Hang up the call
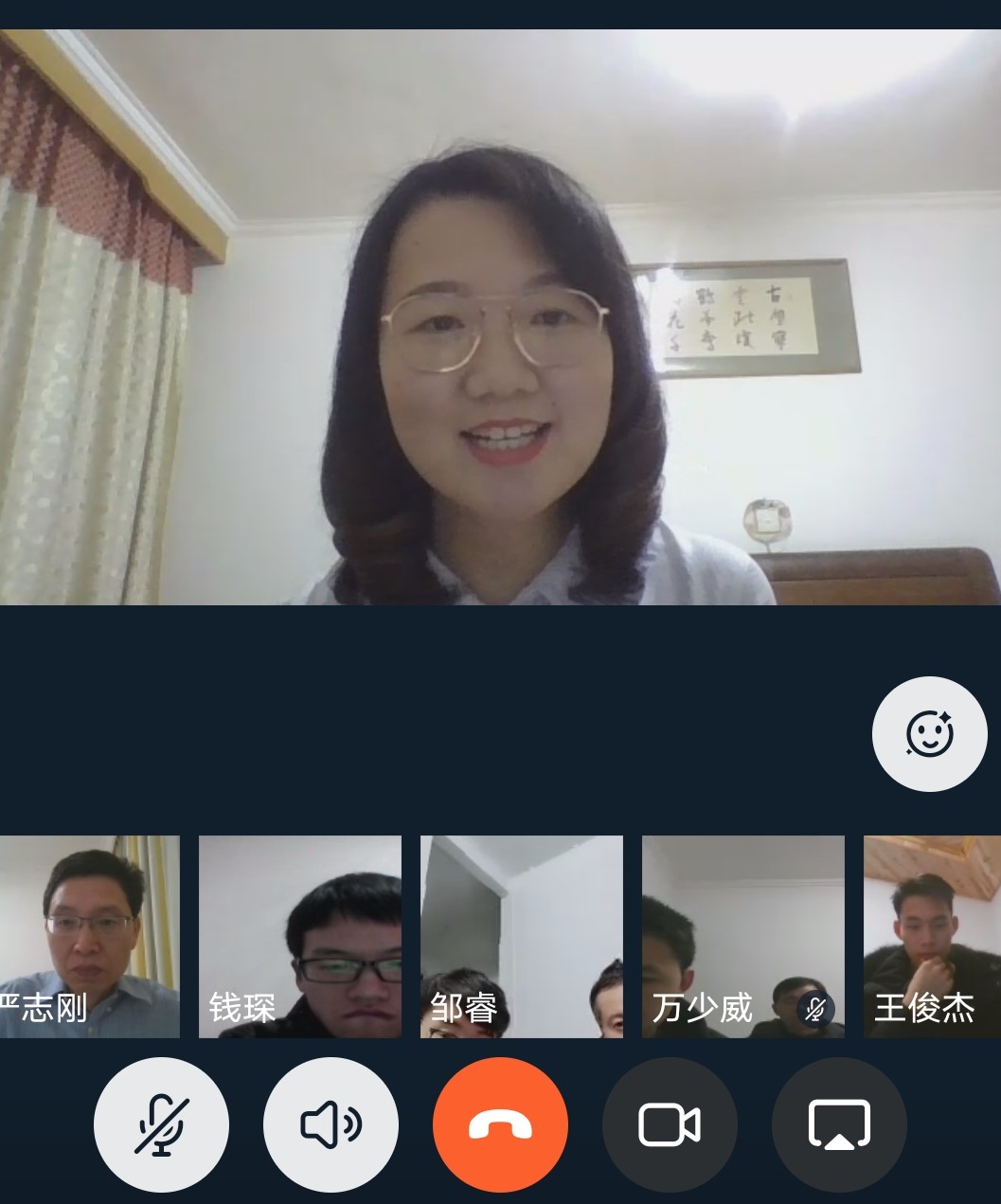The width and height of the screenshot is (1001, 1204). [x=500, y=1124]
